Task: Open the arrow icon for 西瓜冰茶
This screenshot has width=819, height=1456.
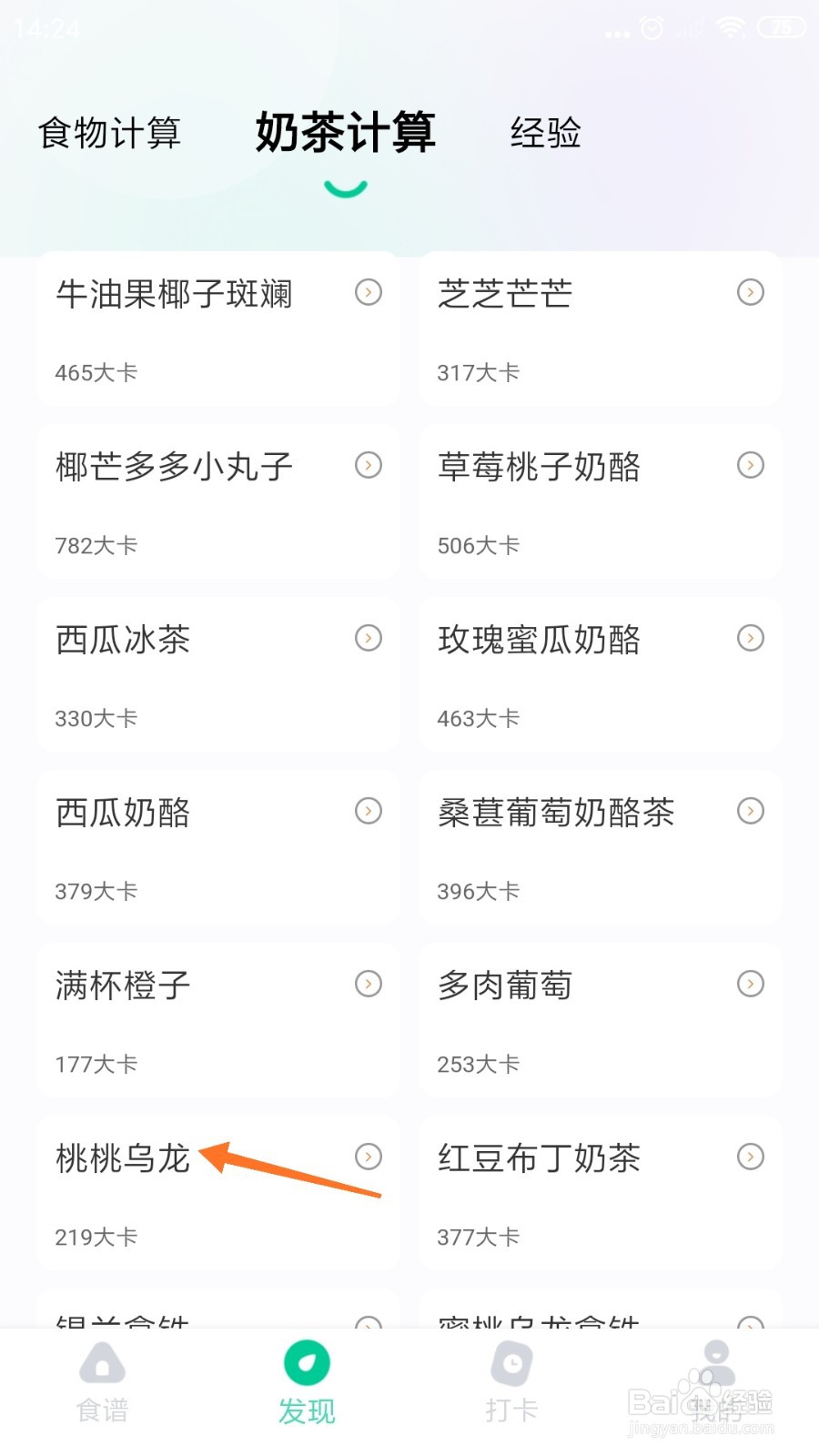Action: [x=369, y=638]
